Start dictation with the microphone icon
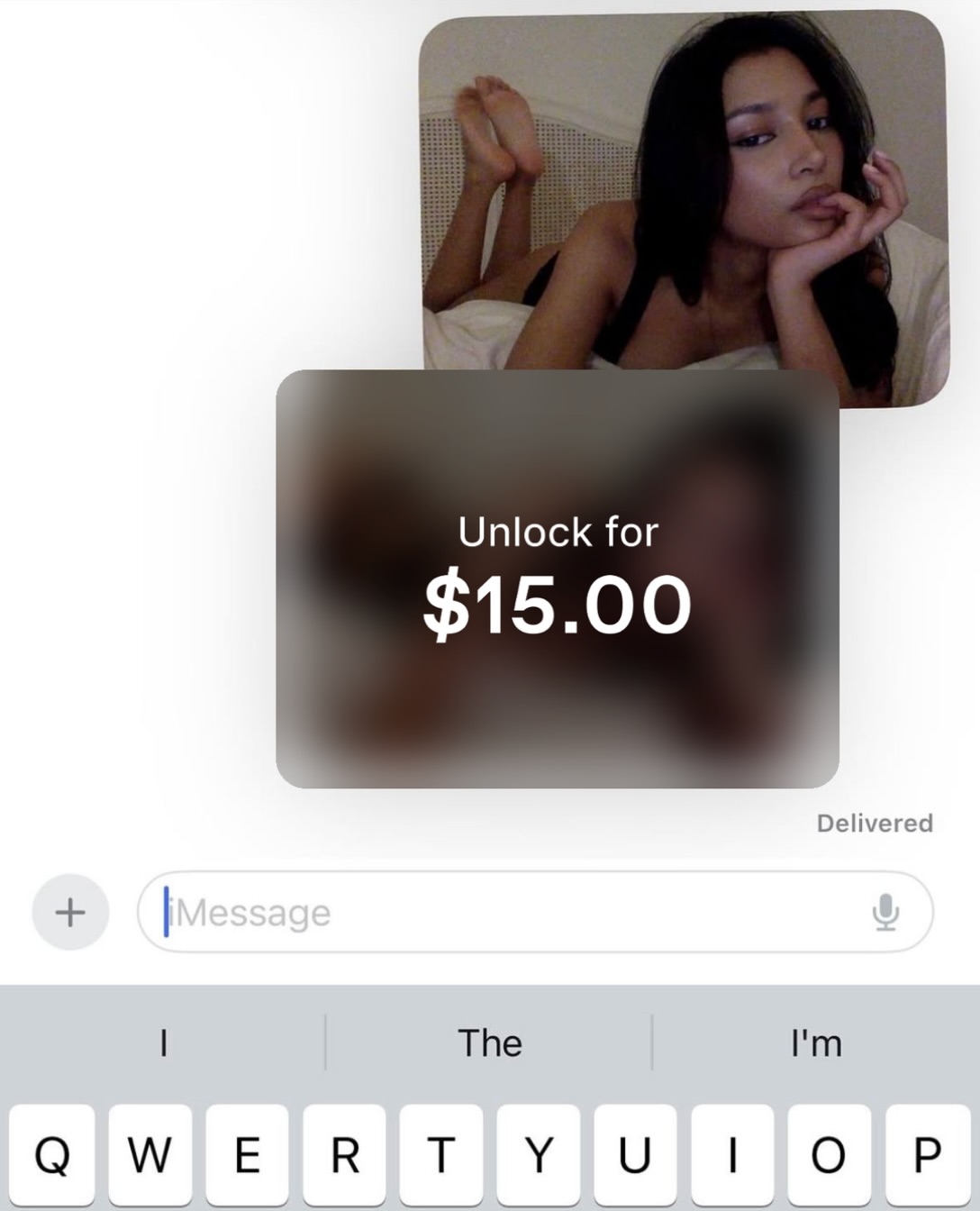Image resolution: width=980 pixels, height=1211 pixels. (885, 912)
